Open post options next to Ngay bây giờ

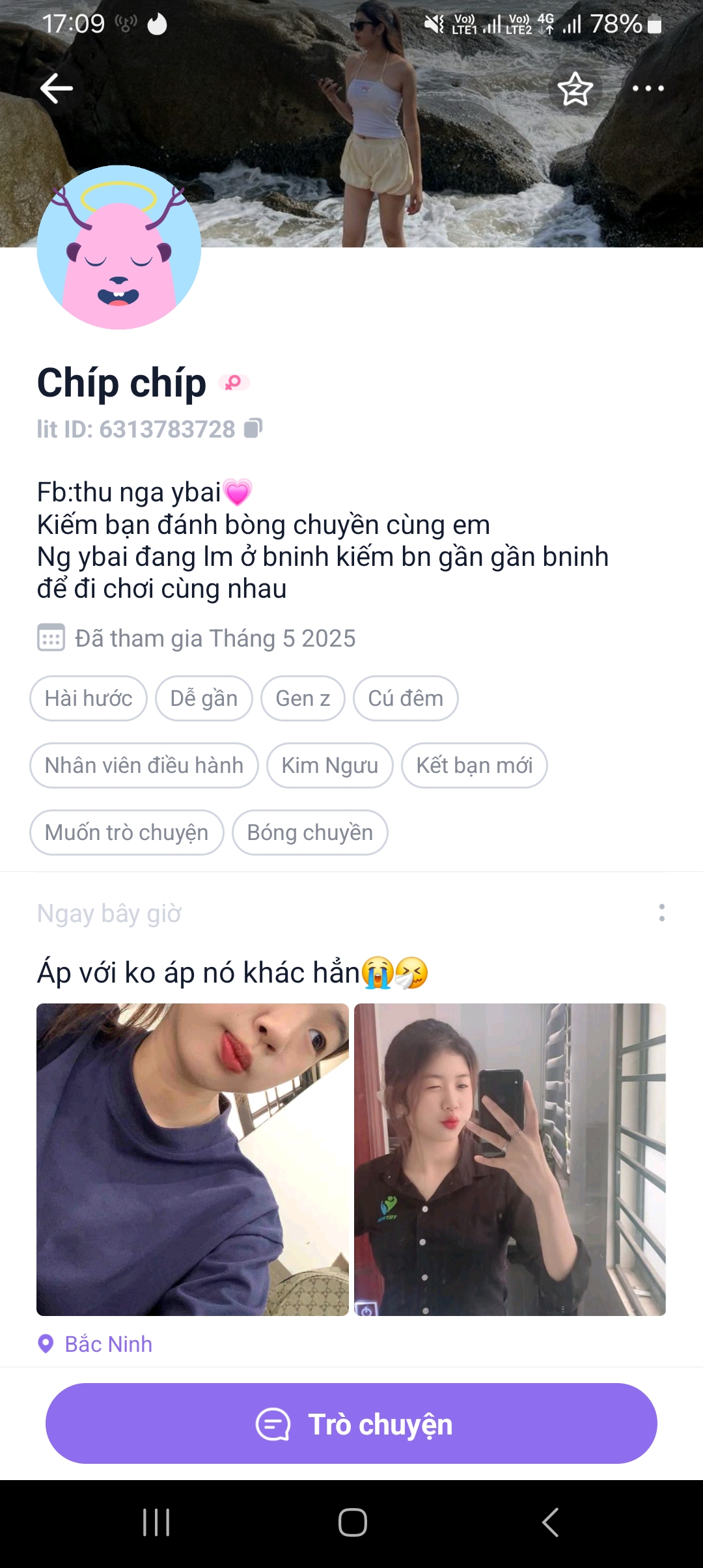click(661, 912)
